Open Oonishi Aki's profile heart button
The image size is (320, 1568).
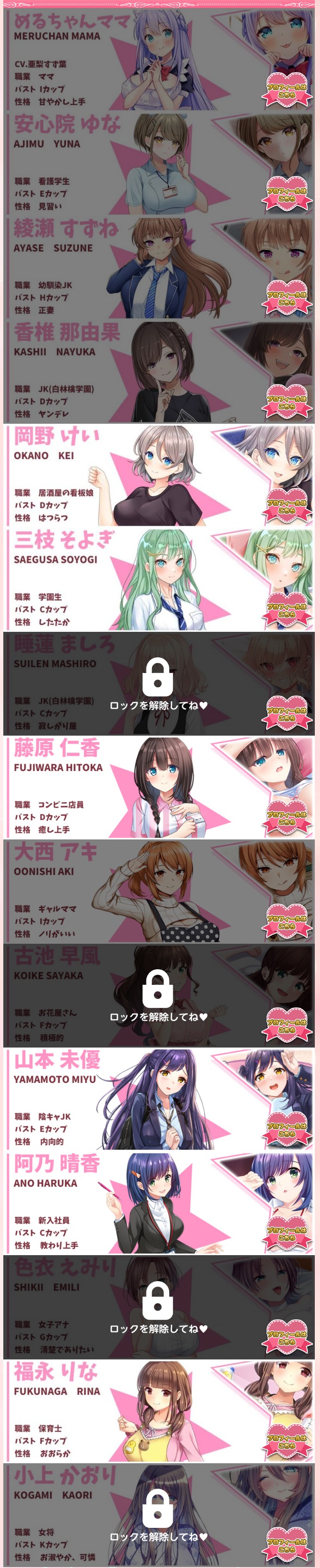286,922
